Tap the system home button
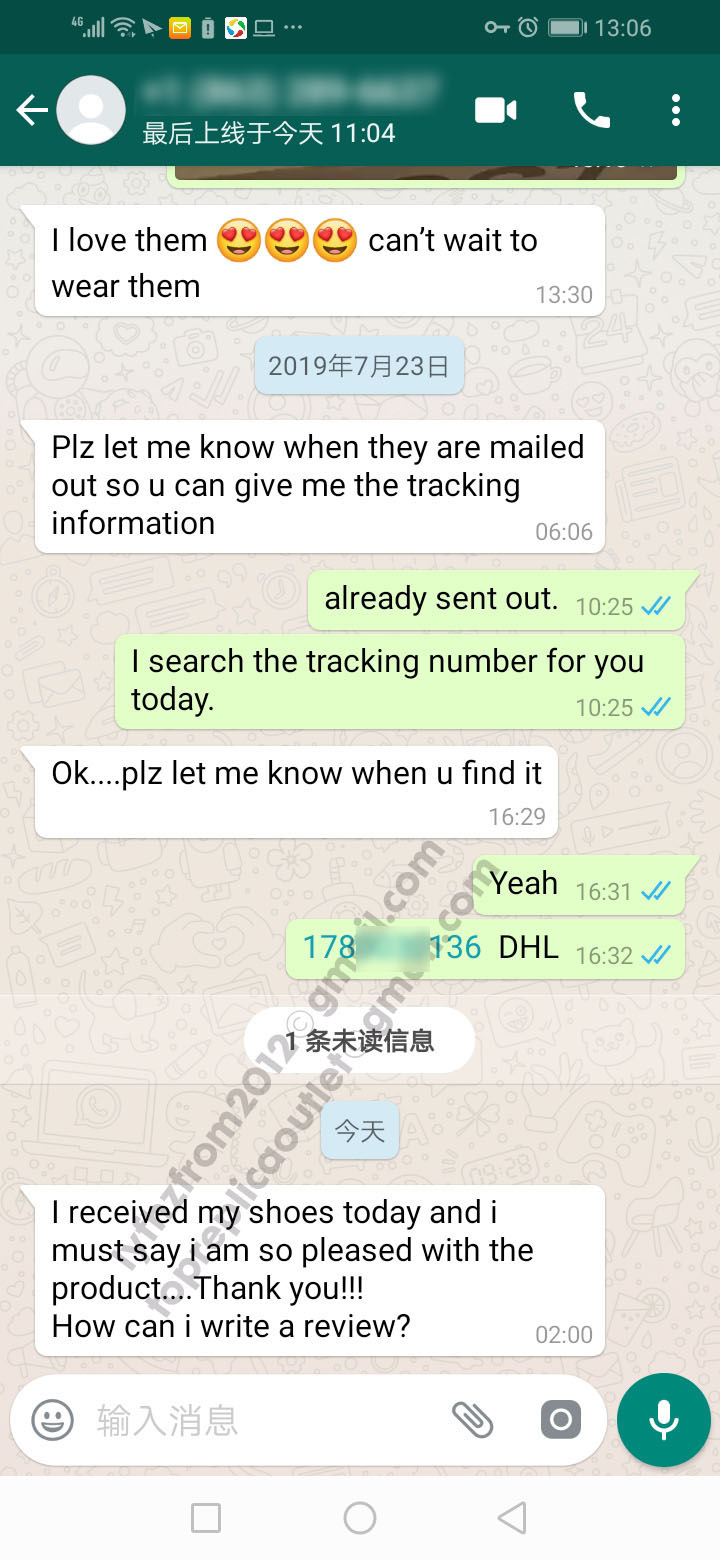720x1560 pixels. 360,1518
